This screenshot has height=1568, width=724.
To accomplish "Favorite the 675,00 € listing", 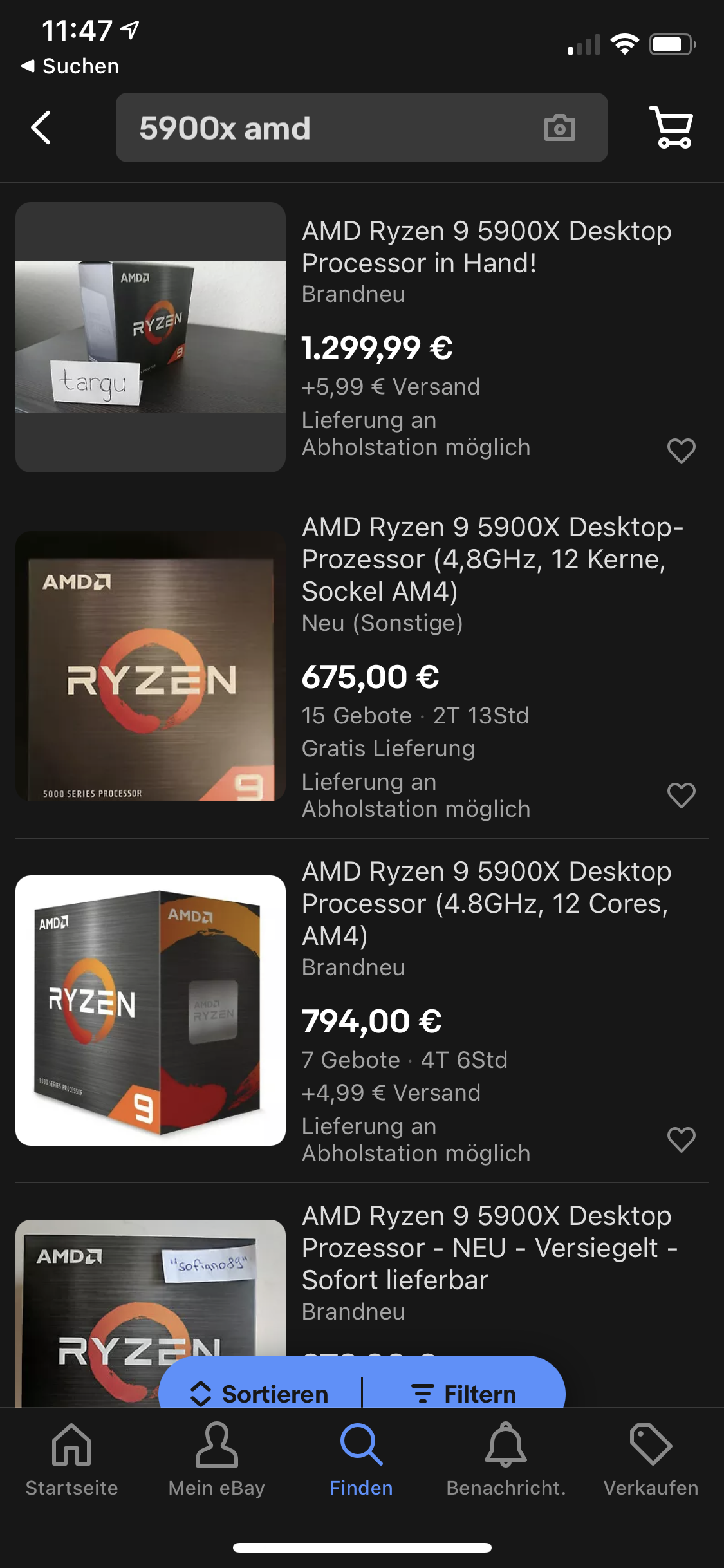I will 682,795.
